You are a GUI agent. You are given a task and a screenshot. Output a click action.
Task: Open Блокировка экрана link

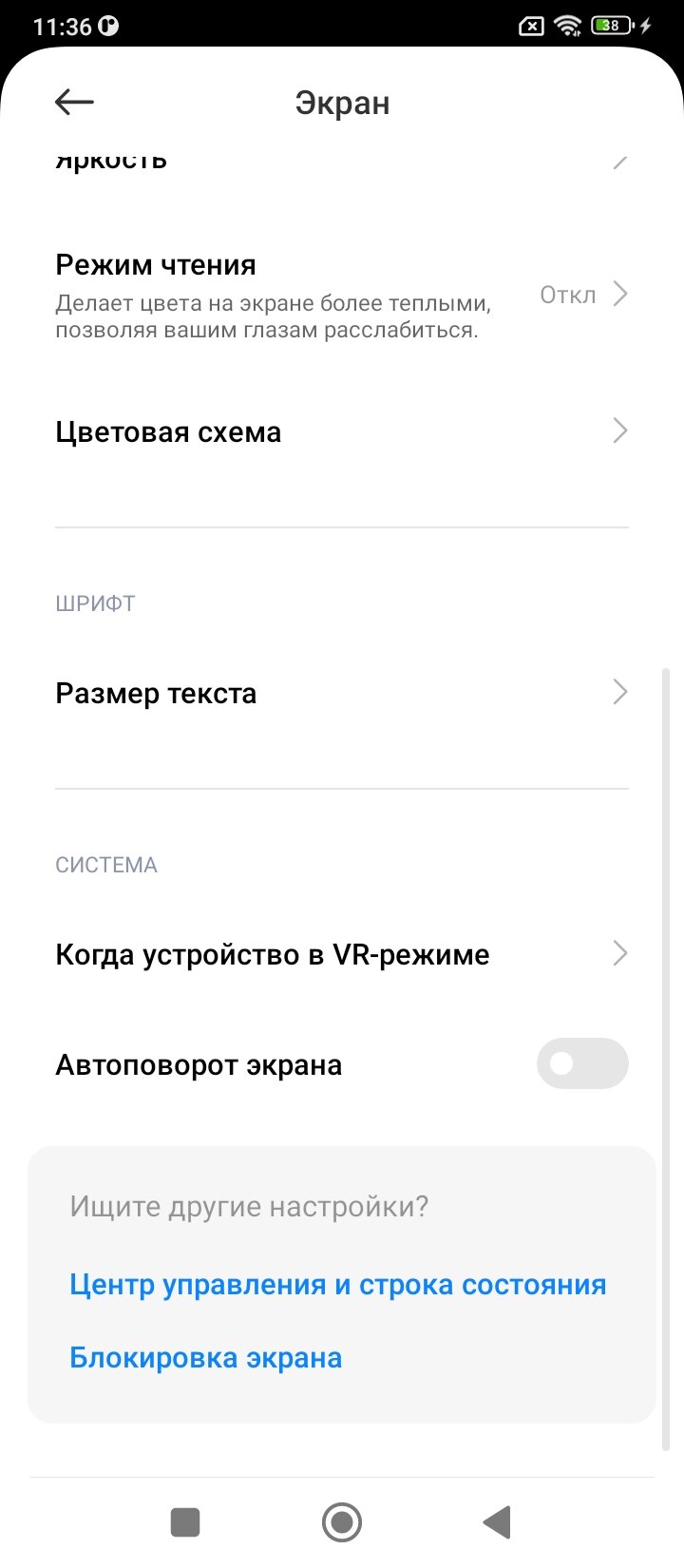coord(205,1358)
